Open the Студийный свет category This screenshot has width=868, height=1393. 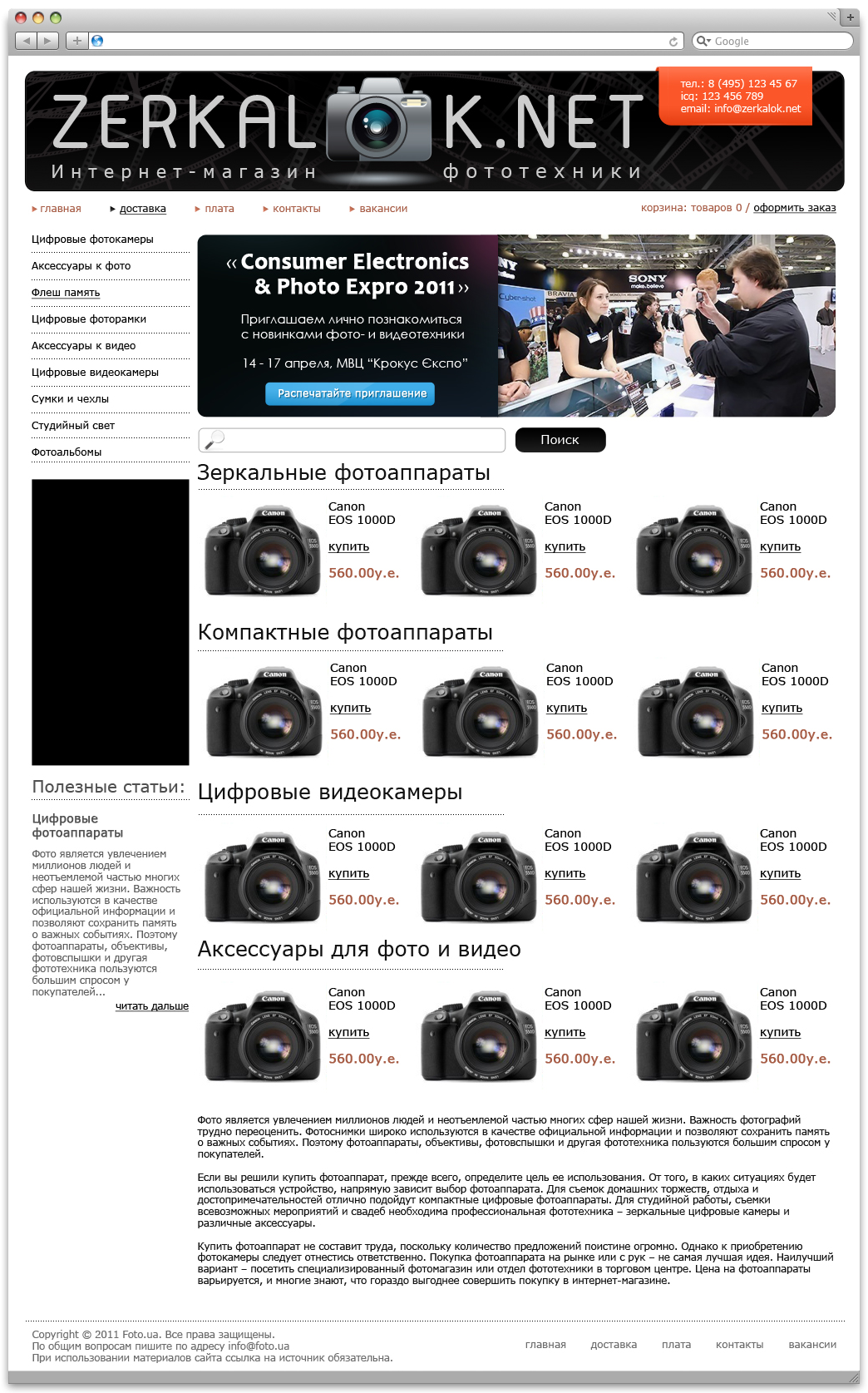(73, 426)
